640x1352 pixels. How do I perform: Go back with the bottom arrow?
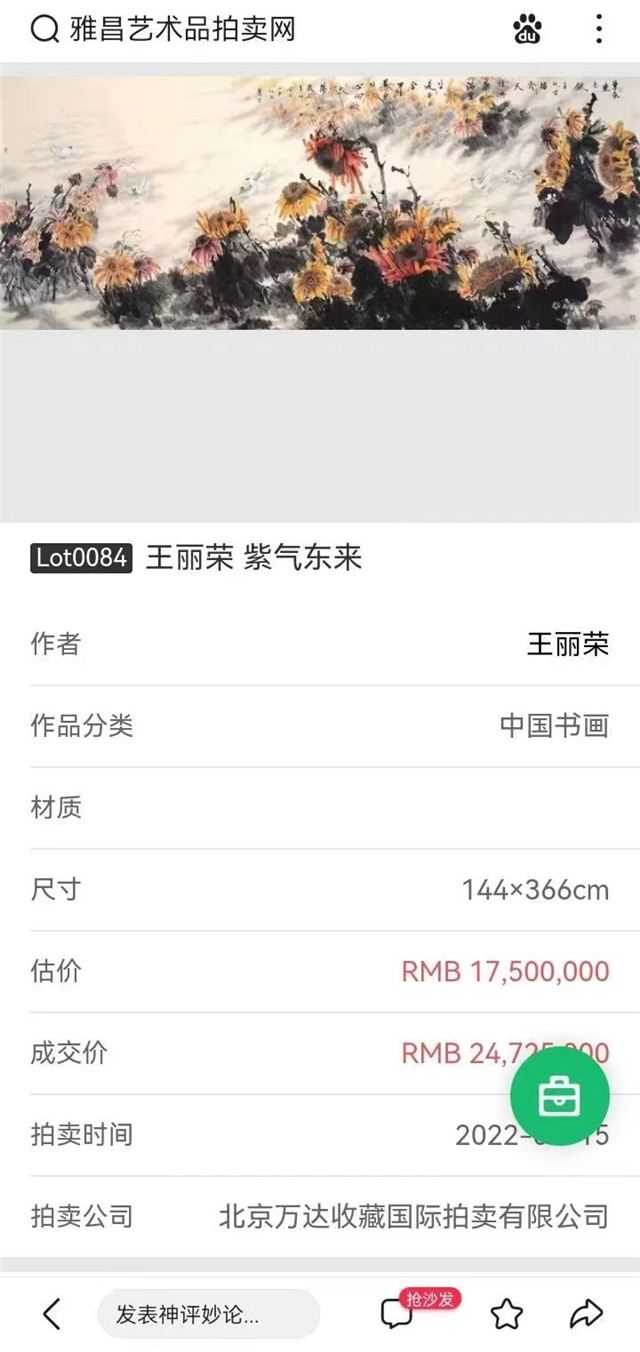[52, 1313]
